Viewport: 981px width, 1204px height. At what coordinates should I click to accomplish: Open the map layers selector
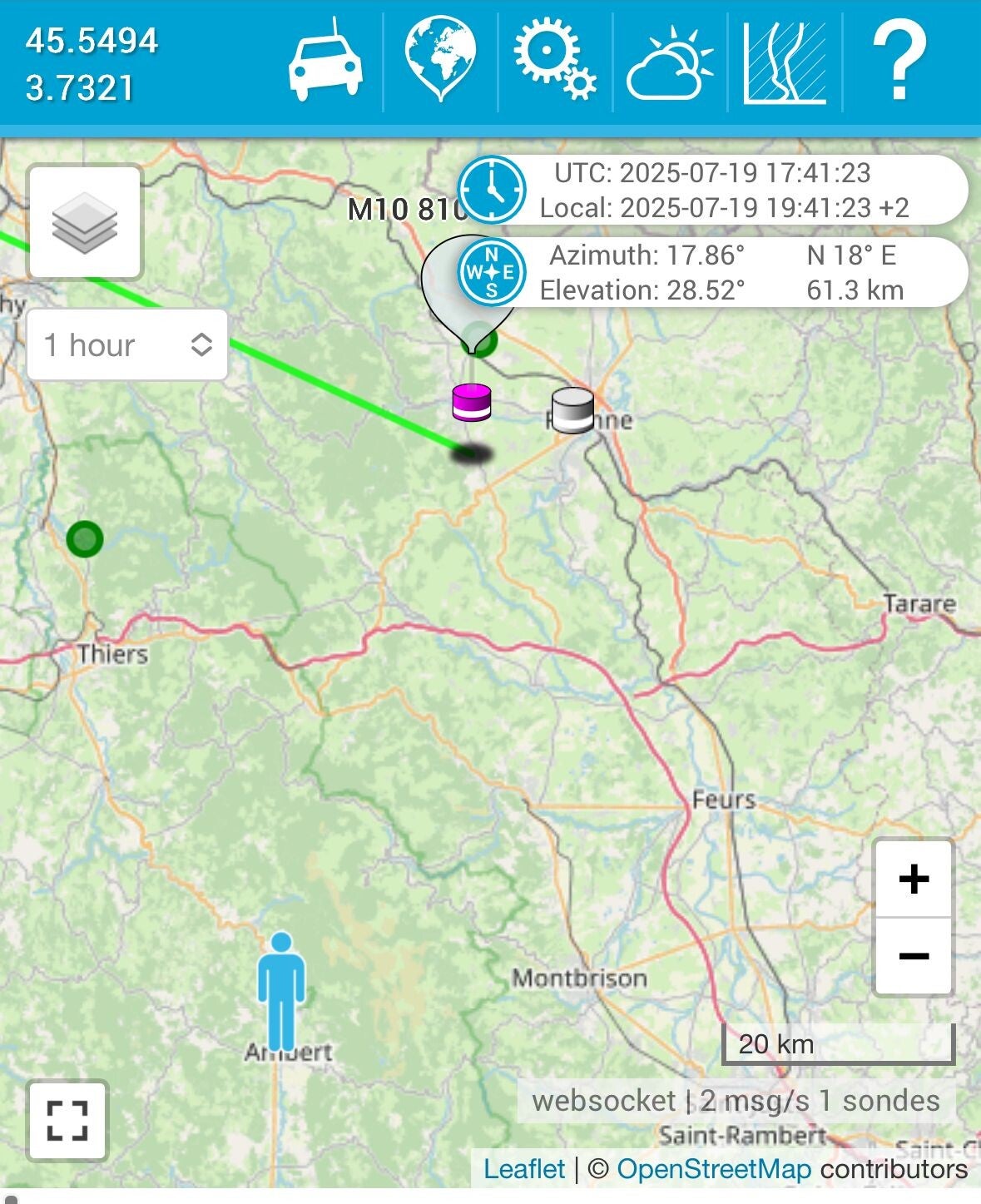point(85,222)
